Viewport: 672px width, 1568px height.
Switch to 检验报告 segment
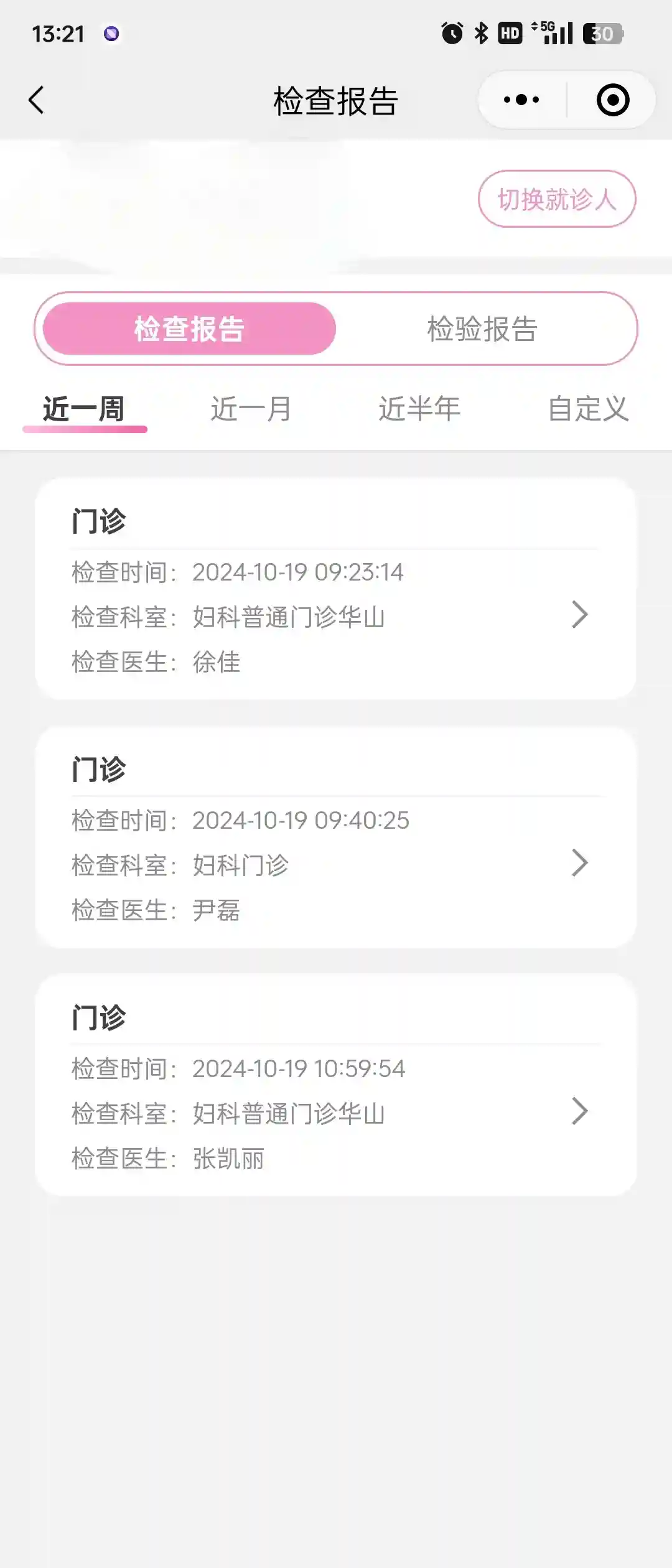[482, 329]
